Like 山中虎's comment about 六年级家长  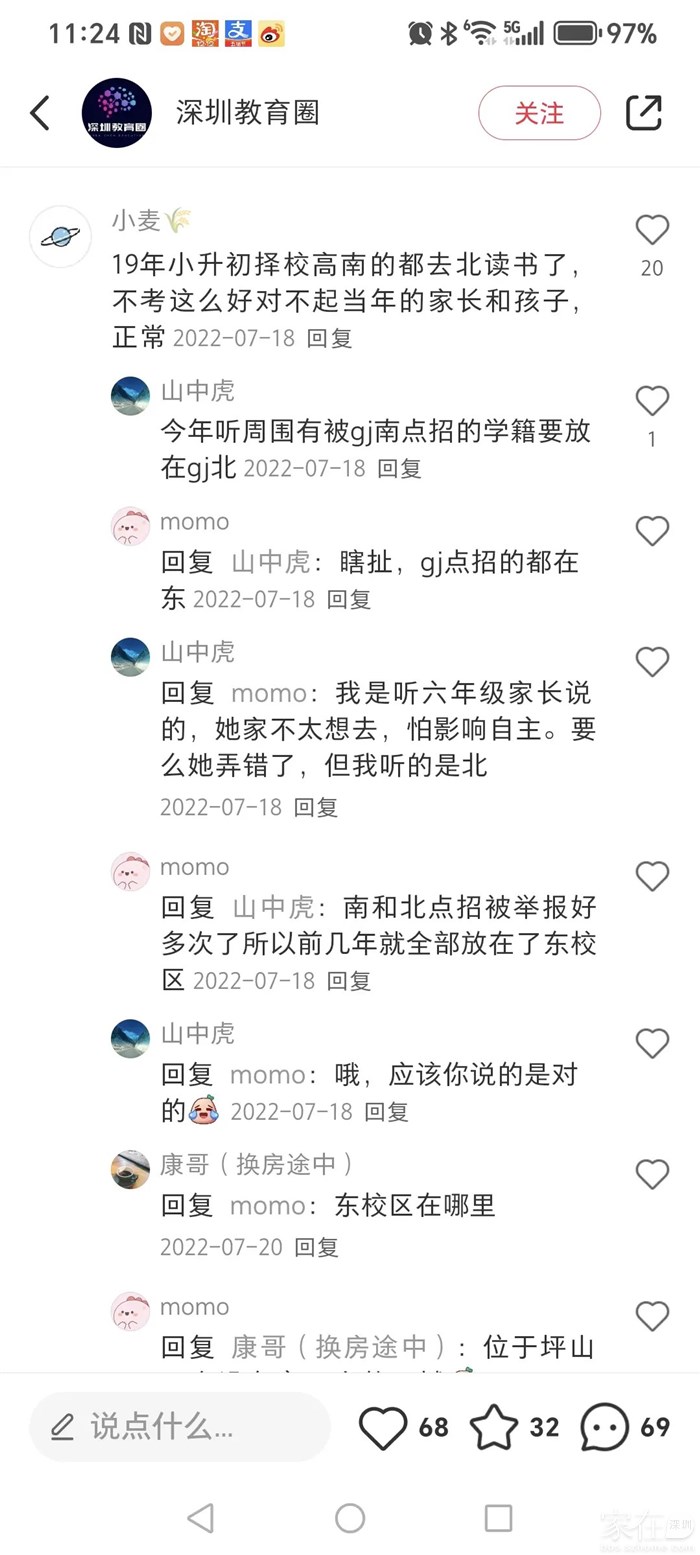point(652,662)
